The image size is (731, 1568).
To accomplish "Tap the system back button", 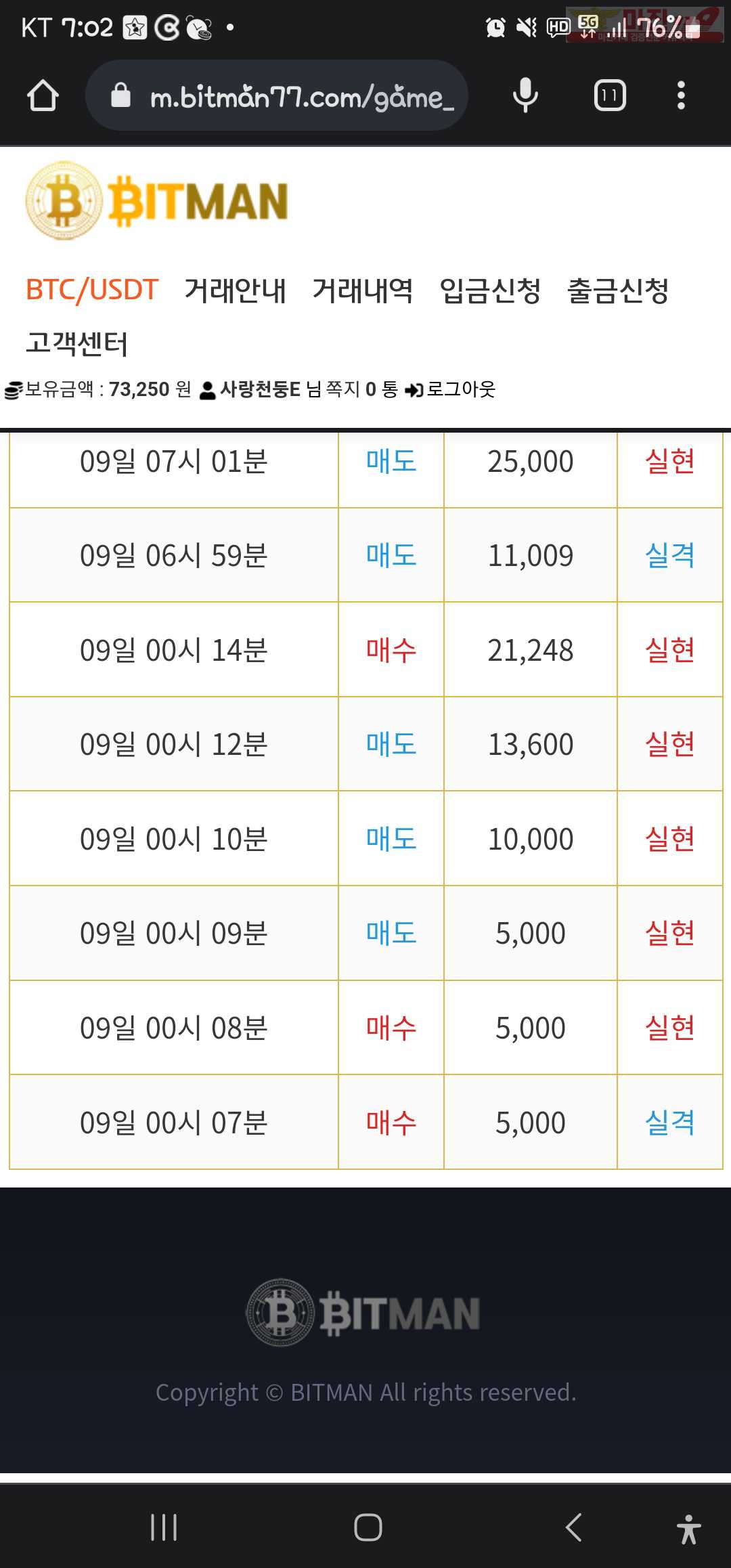I will tap(573, 1527).
